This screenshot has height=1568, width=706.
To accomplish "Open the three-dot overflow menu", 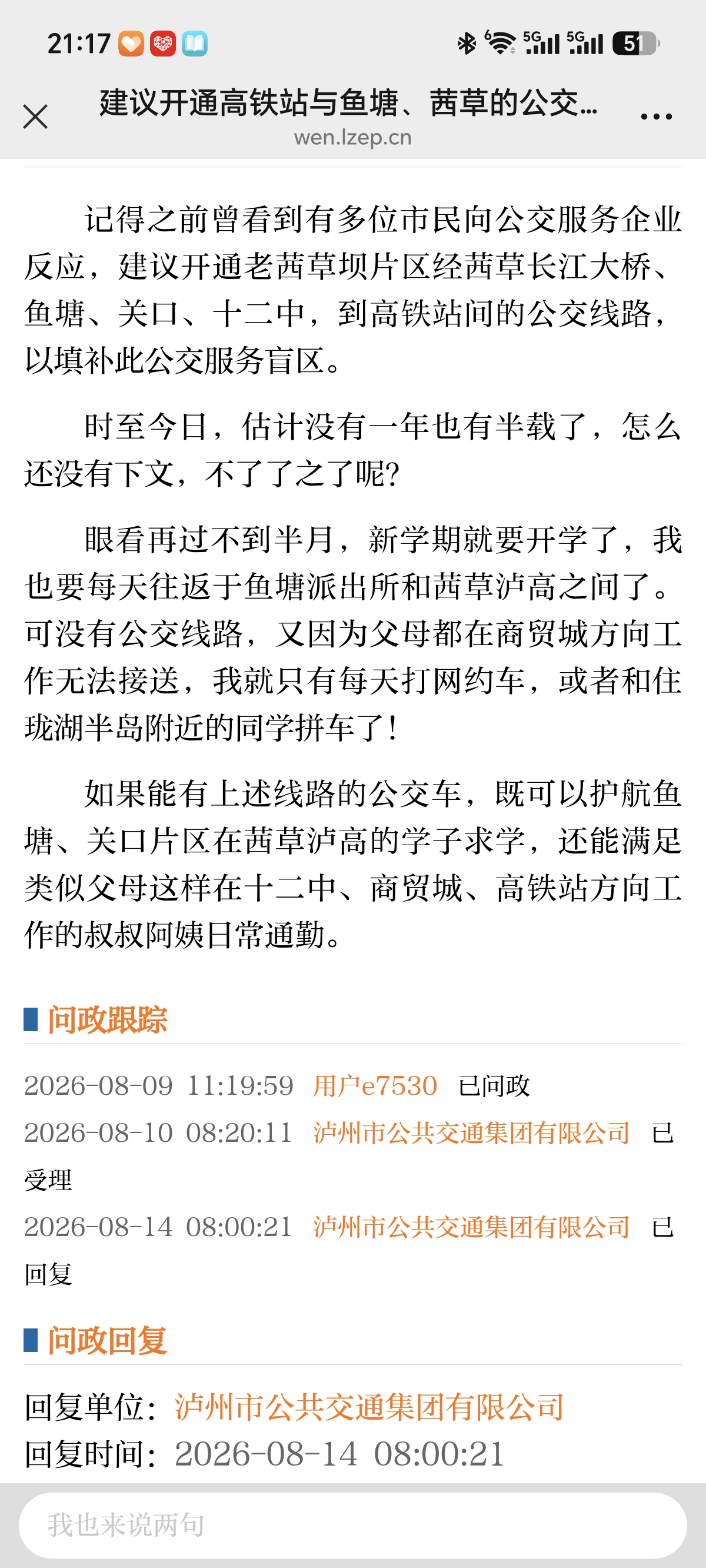I will (656, 117).
